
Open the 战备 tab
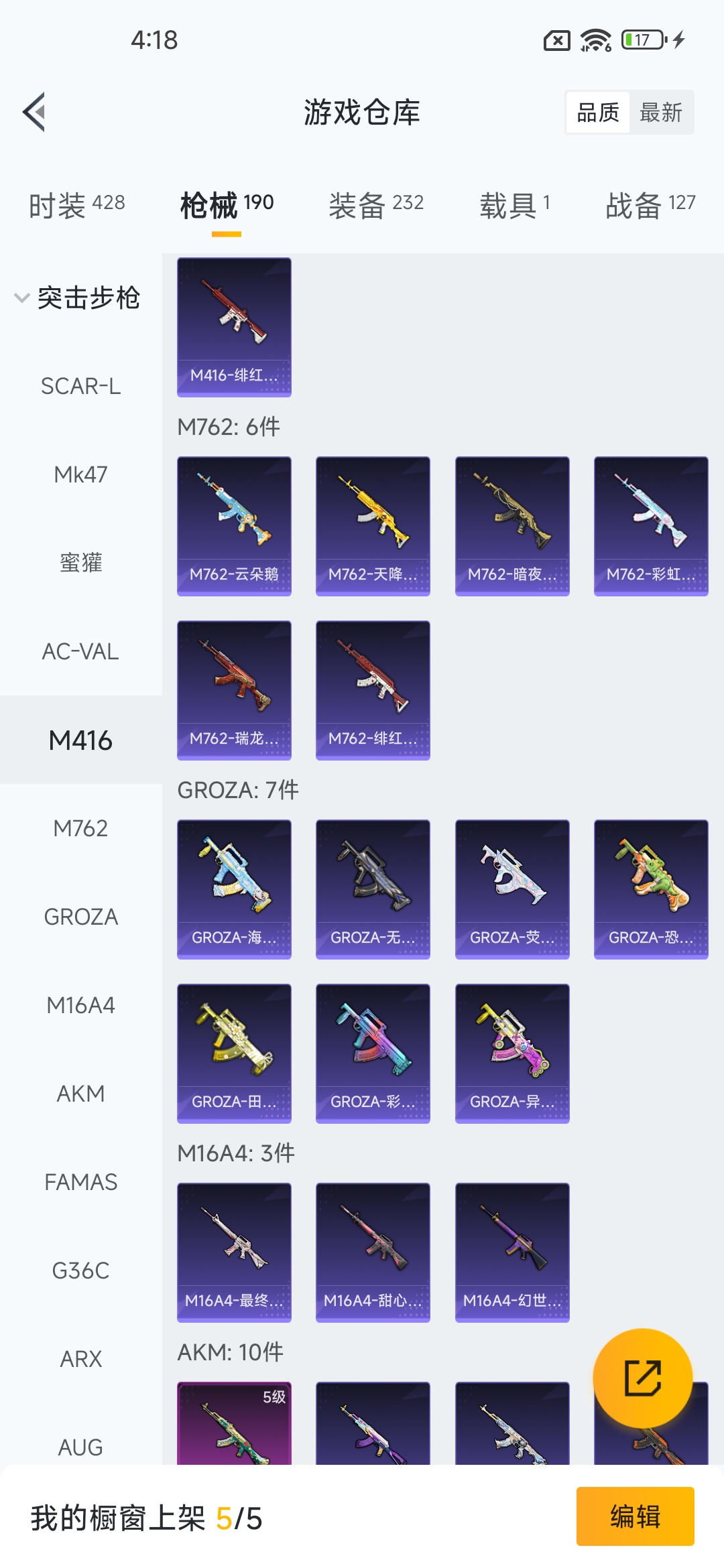pos(650,204)
